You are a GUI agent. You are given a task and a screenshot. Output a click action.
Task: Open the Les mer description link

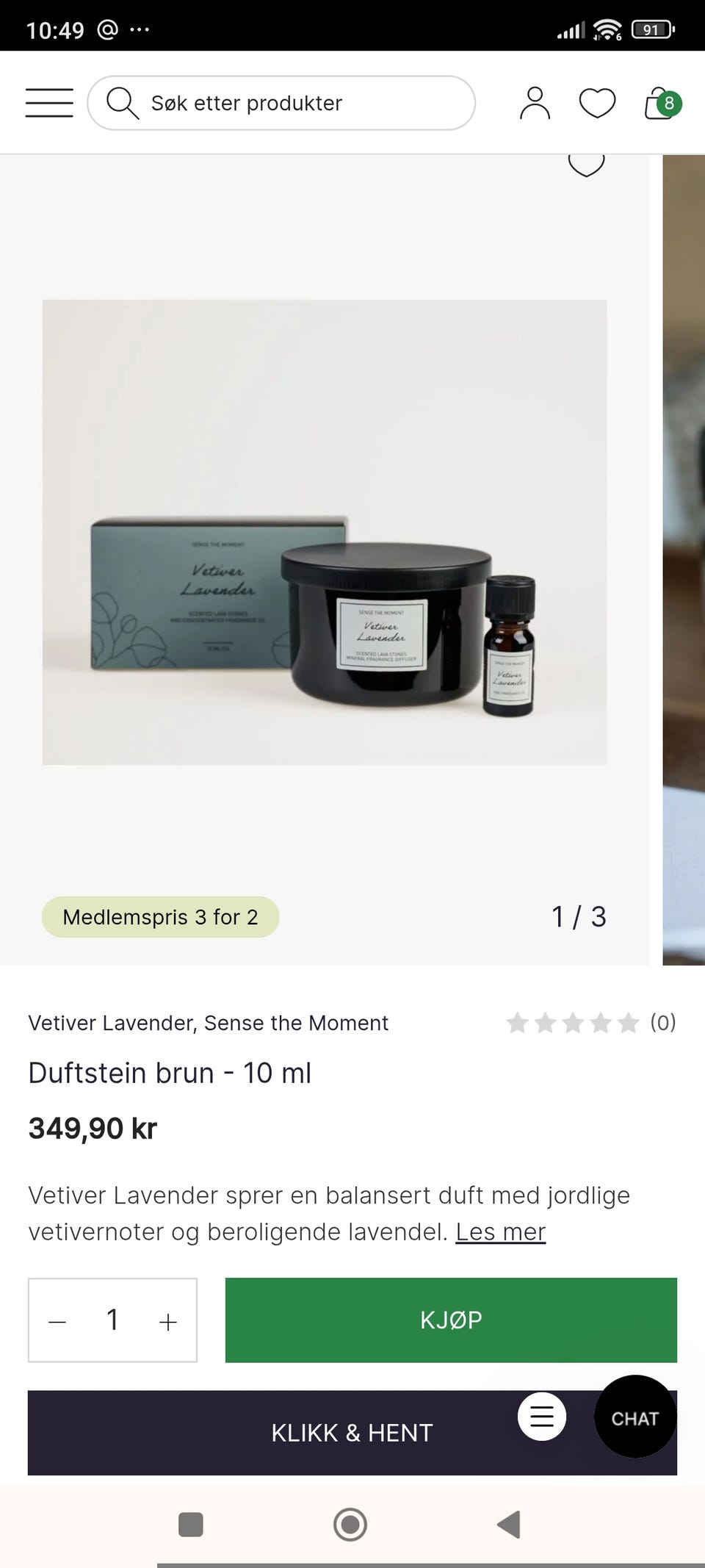point(500,1231)
